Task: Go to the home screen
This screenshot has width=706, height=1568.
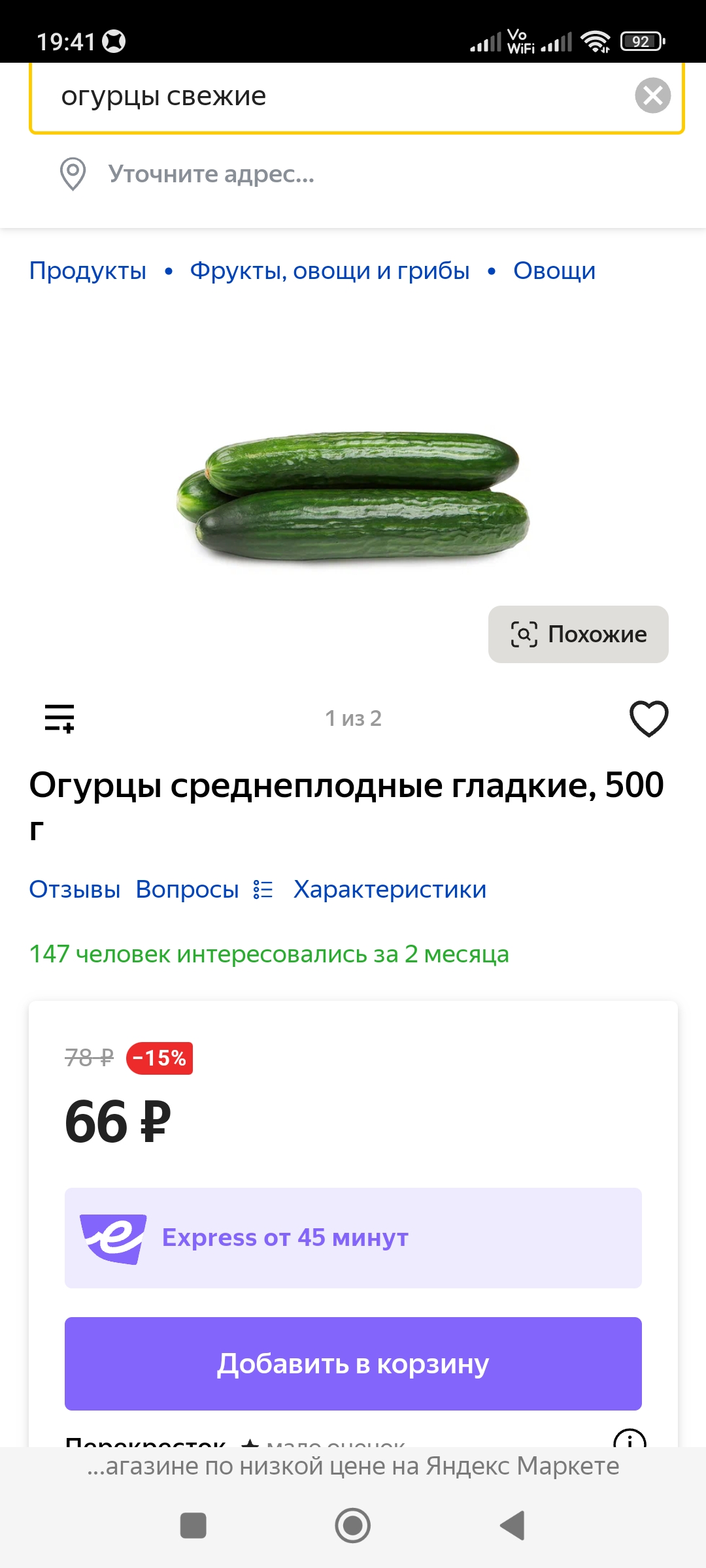Action: [353, 1526]
